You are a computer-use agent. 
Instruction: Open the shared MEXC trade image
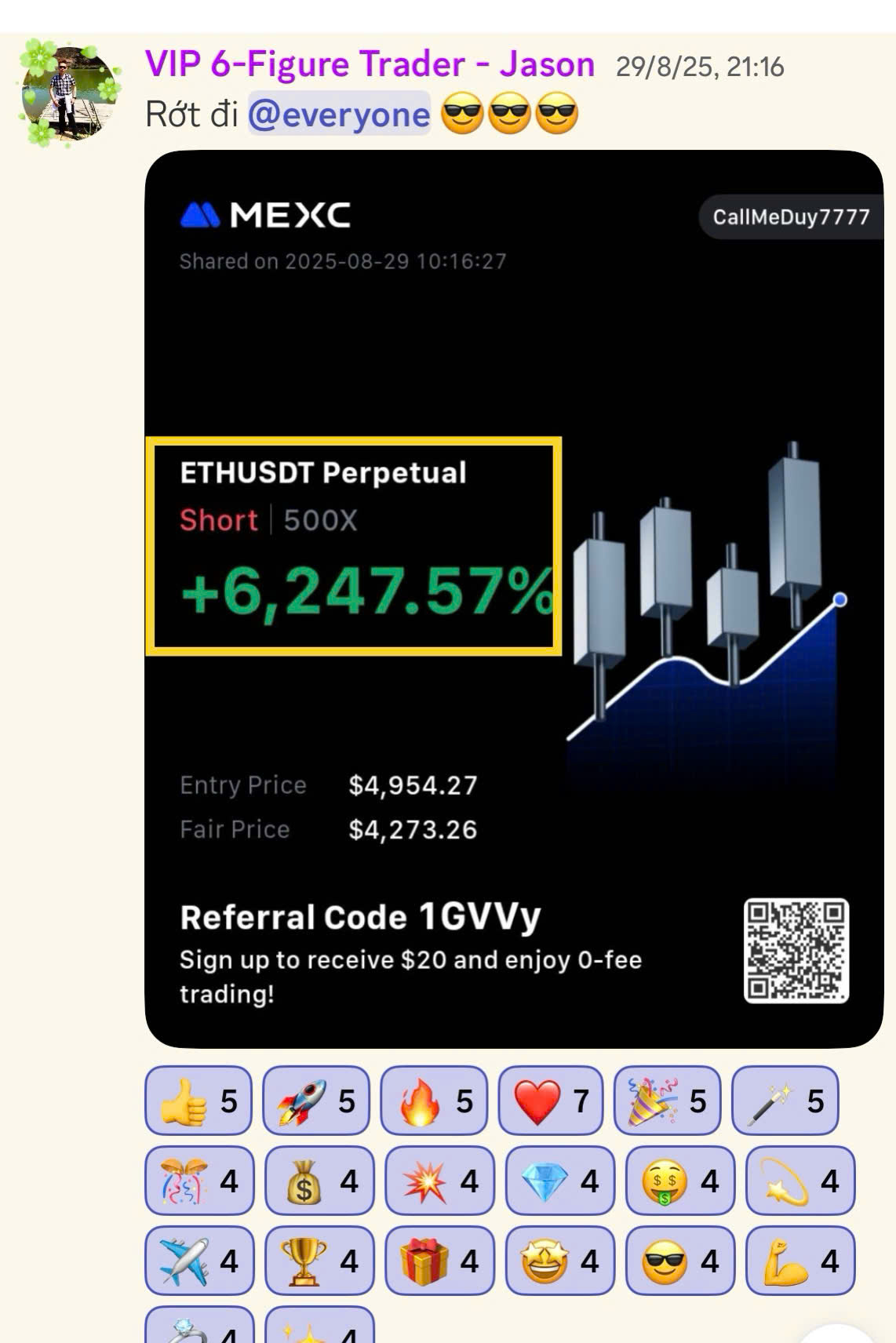click(514, 599)
